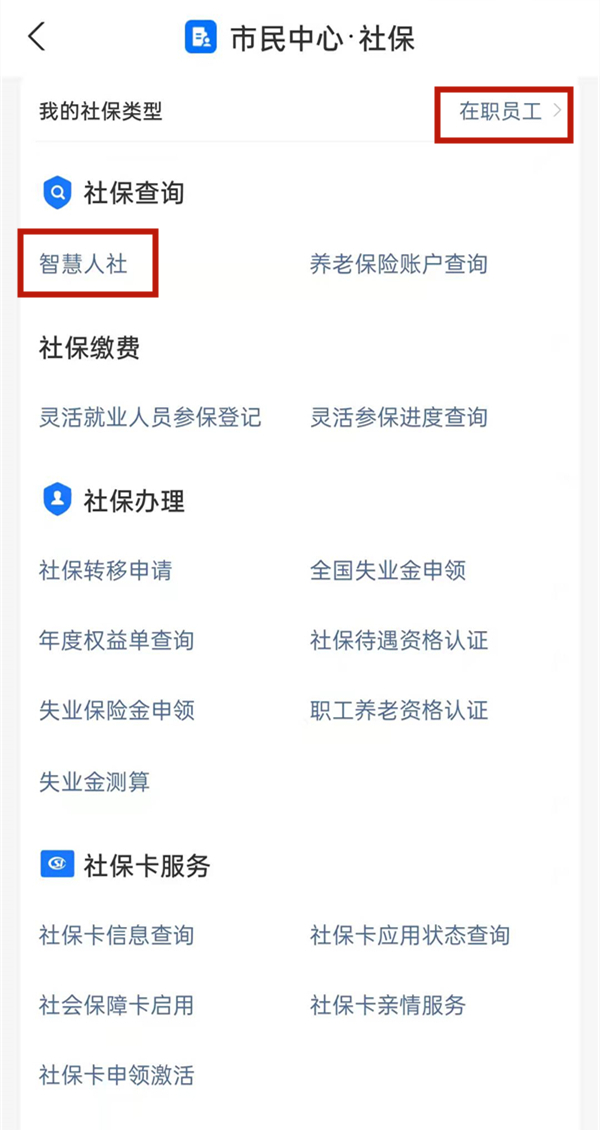Select 社保卡申领激活

tap(116, 1075)
